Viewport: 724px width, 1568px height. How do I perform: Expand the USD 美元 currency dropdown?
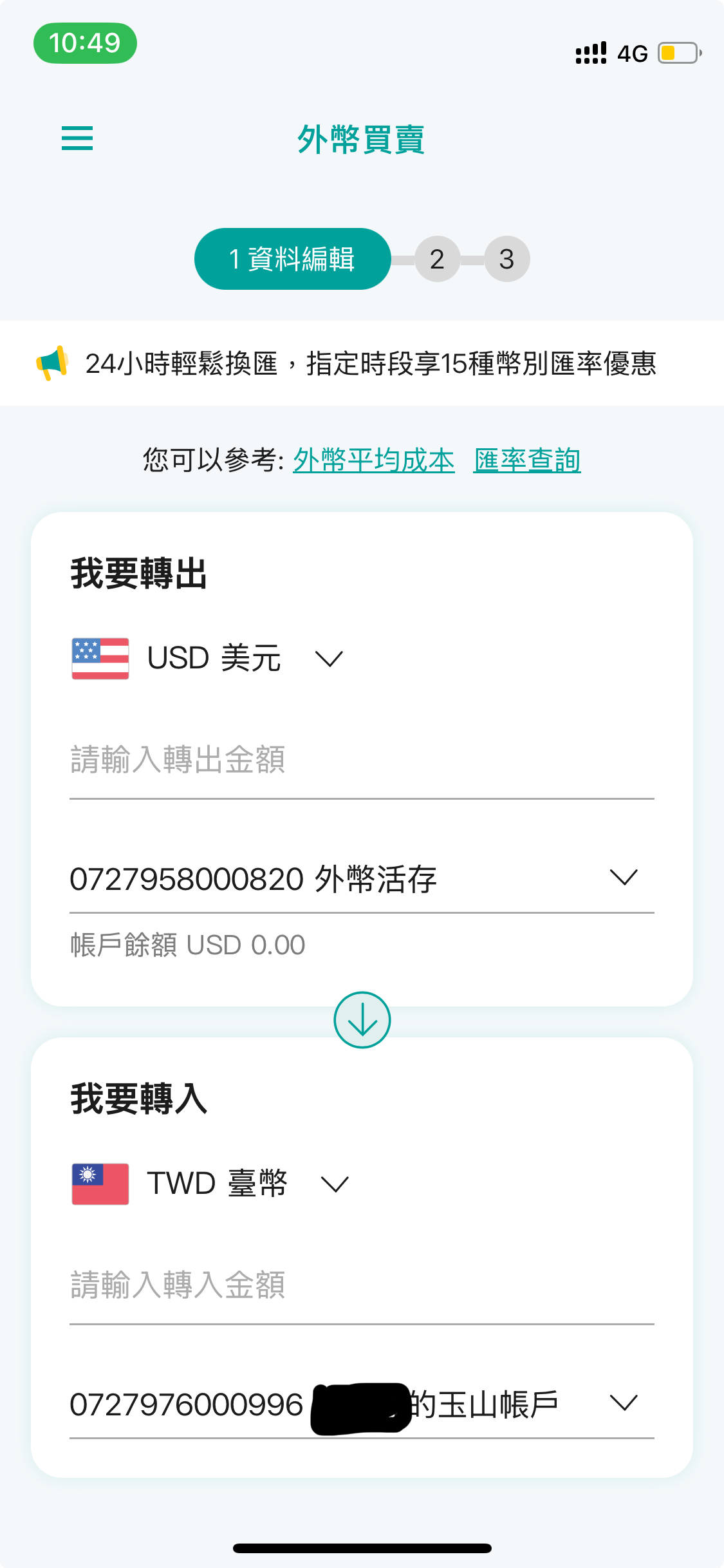[209, 658]
